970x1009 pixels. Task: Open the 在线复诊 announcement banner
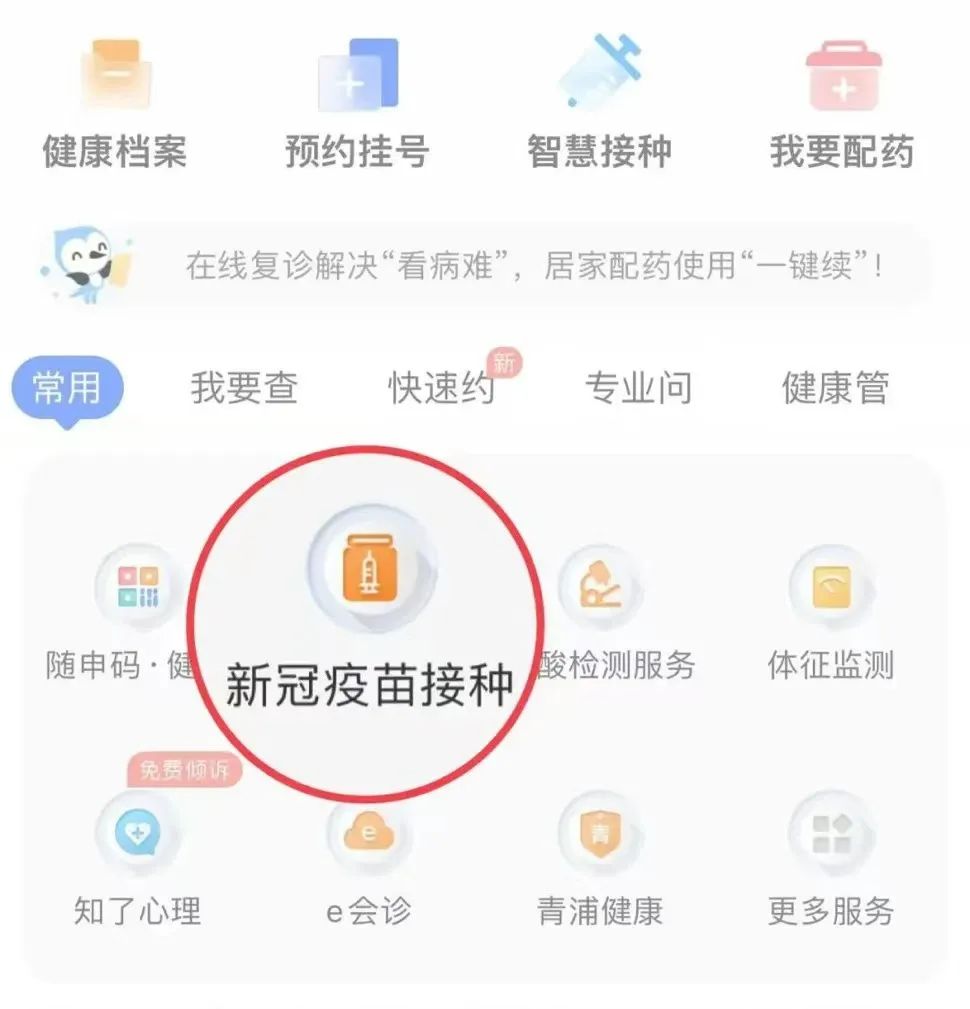(533, 268)
